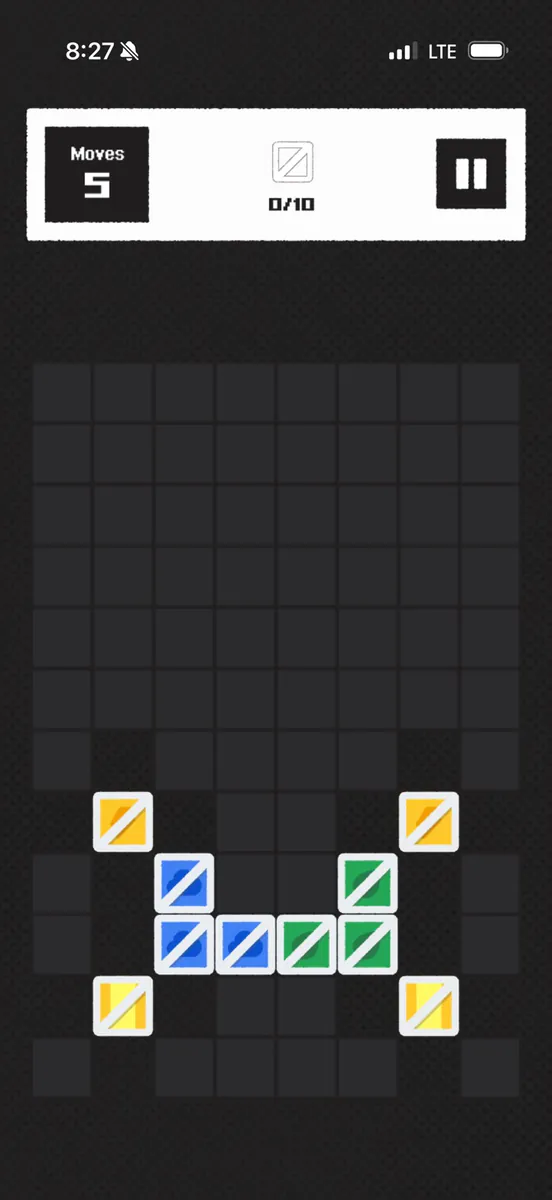Pause the game
The width and height of the screenshot is (552, 1200).
471,174
